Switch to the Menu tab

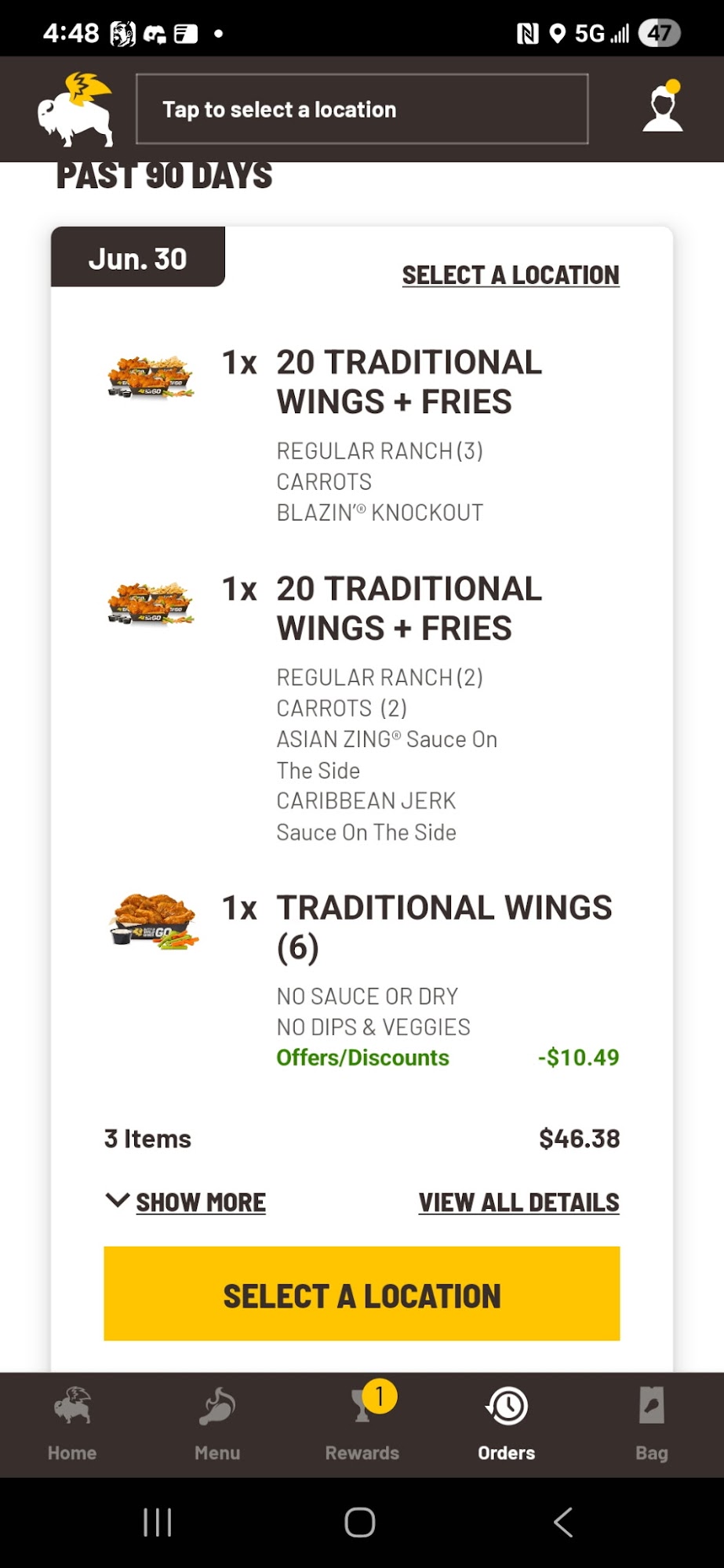[x=217, y=1424]
